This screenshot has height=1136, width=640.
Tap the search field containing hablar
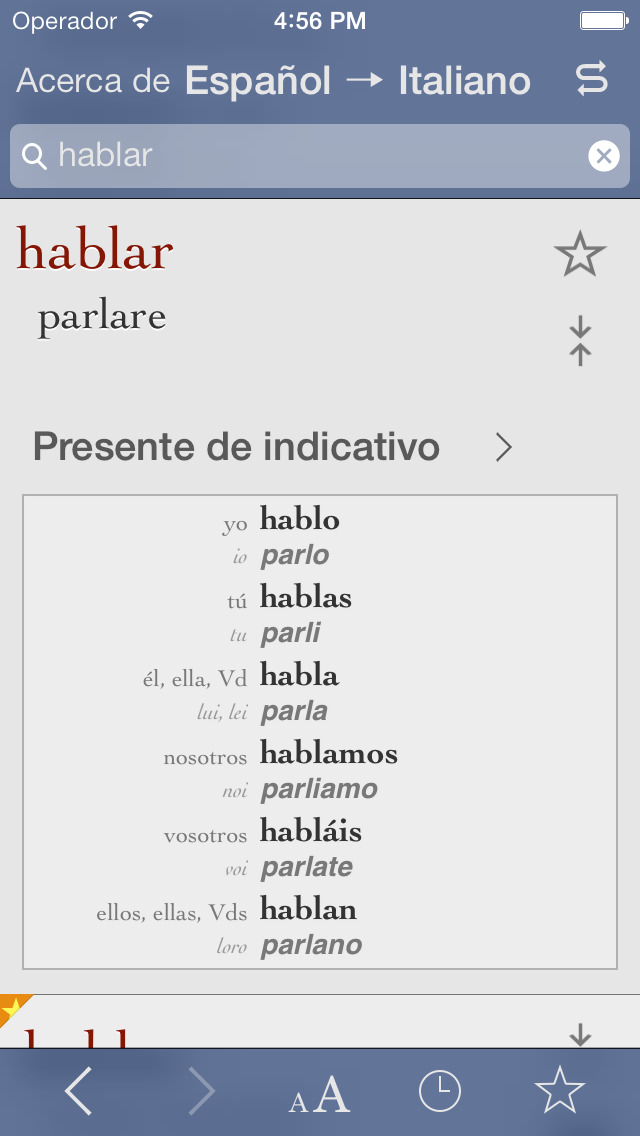tap(320, 156)
